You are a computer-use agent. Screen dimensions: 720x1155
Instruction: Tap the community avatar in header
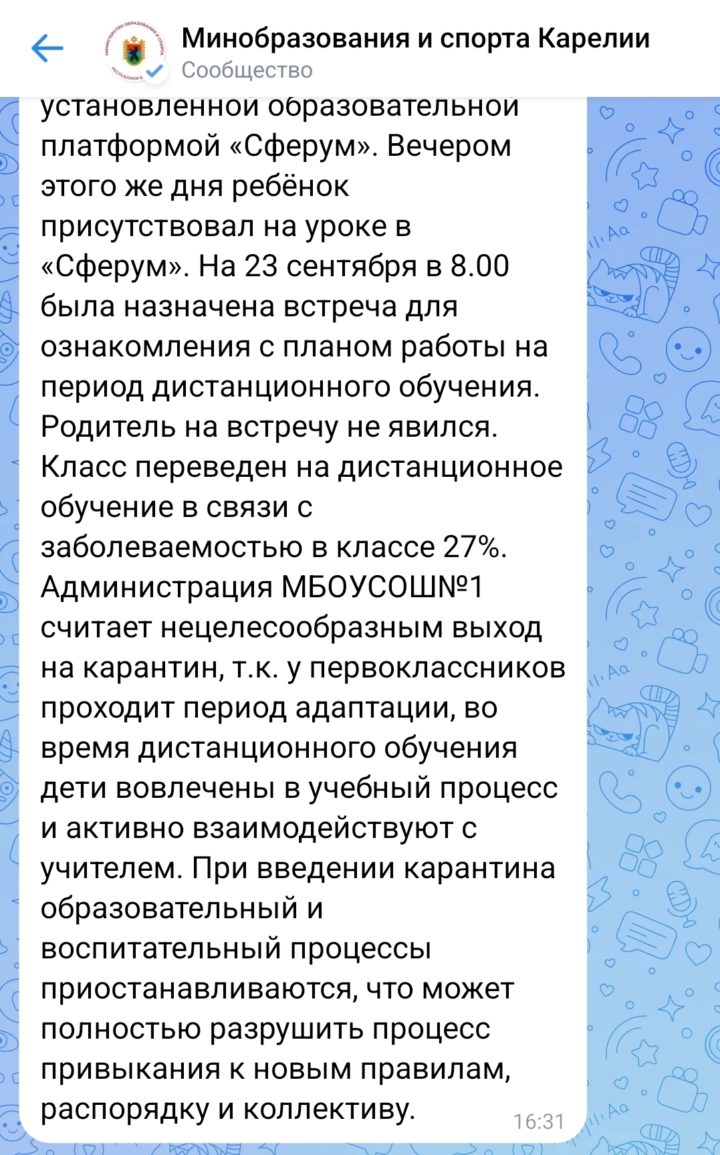135,49
